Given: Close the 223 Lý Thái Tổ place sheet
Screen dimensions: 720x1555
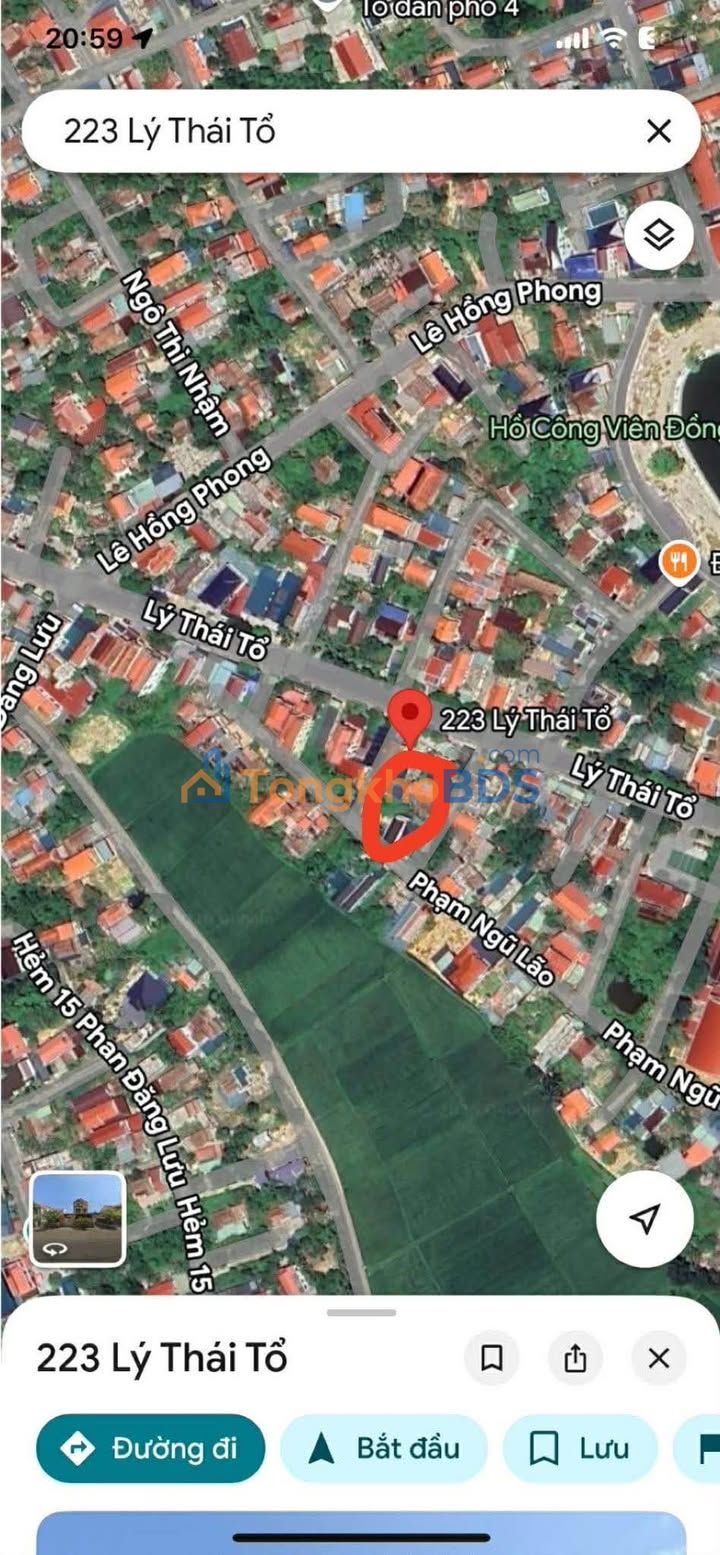Looking at the screenshot, I should (658, 1358).
